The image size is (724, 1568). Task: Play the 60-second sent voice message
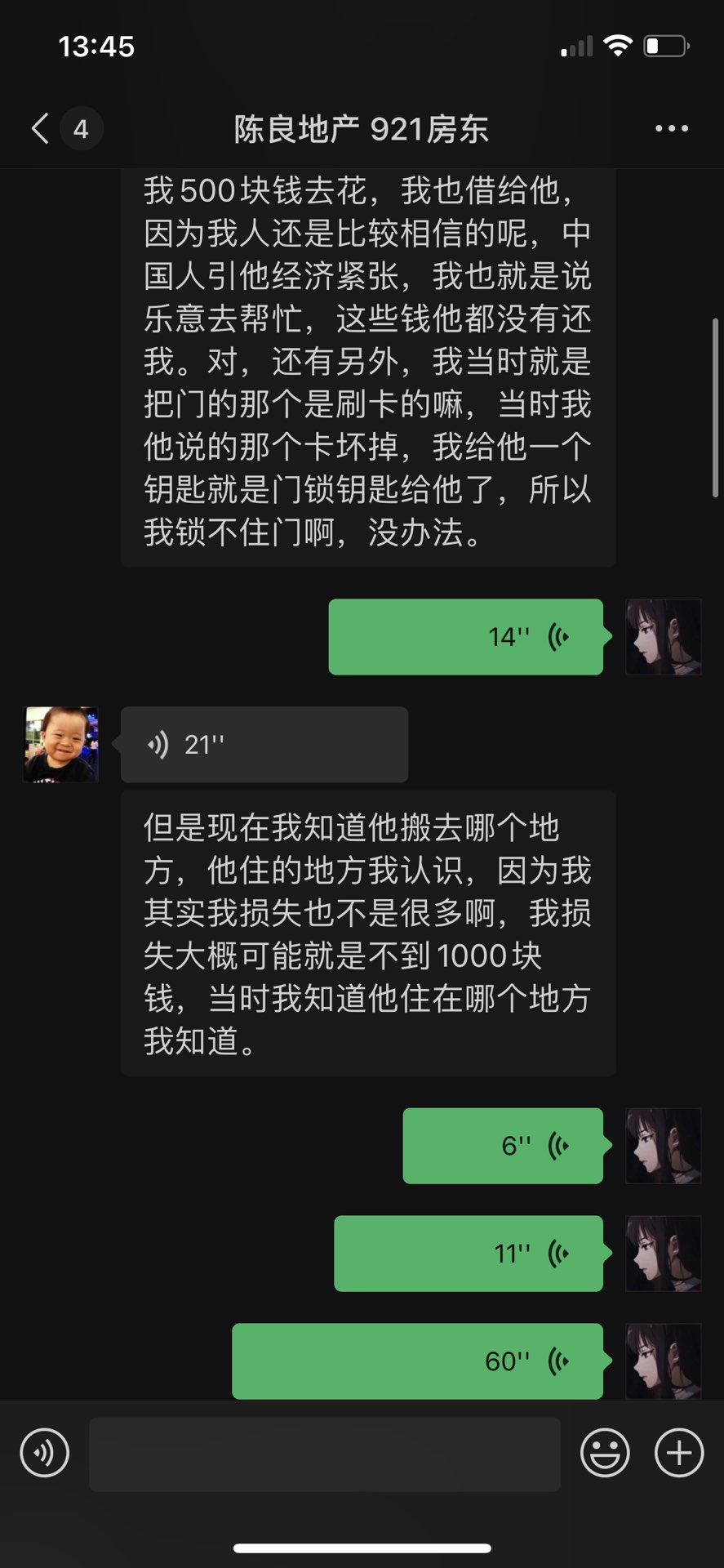[417, 1361]
